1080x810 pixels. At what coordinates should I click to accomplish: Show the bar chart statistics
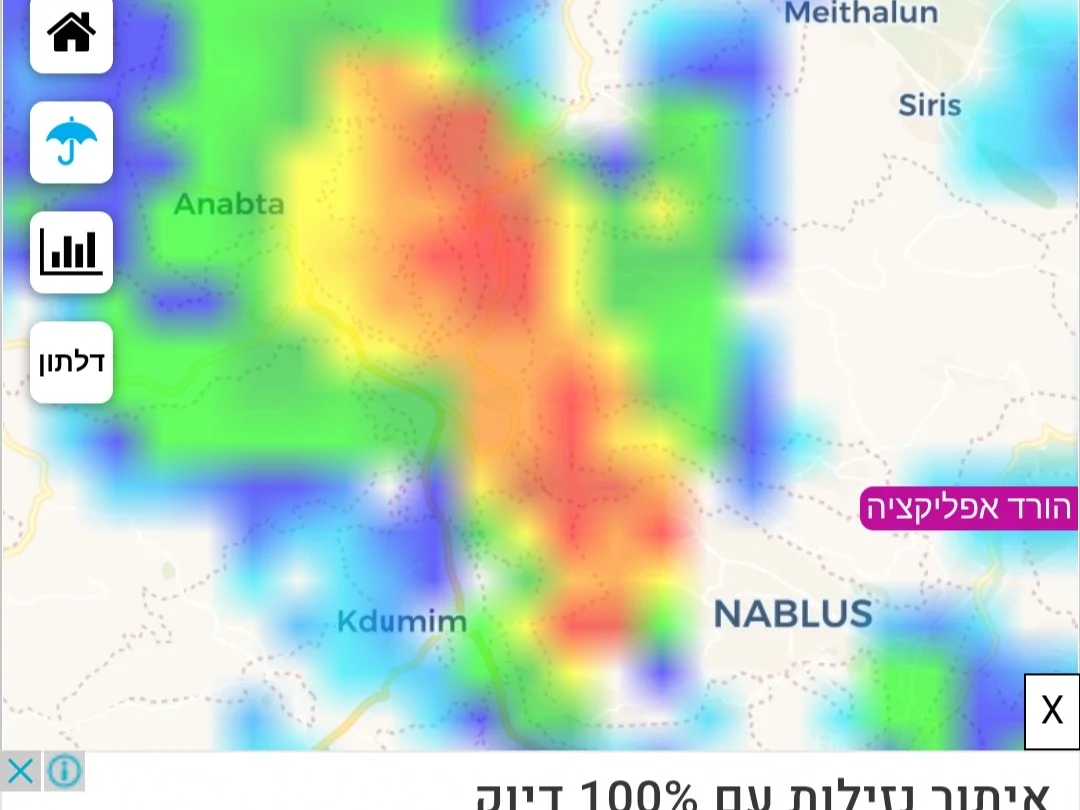point(71,252)
